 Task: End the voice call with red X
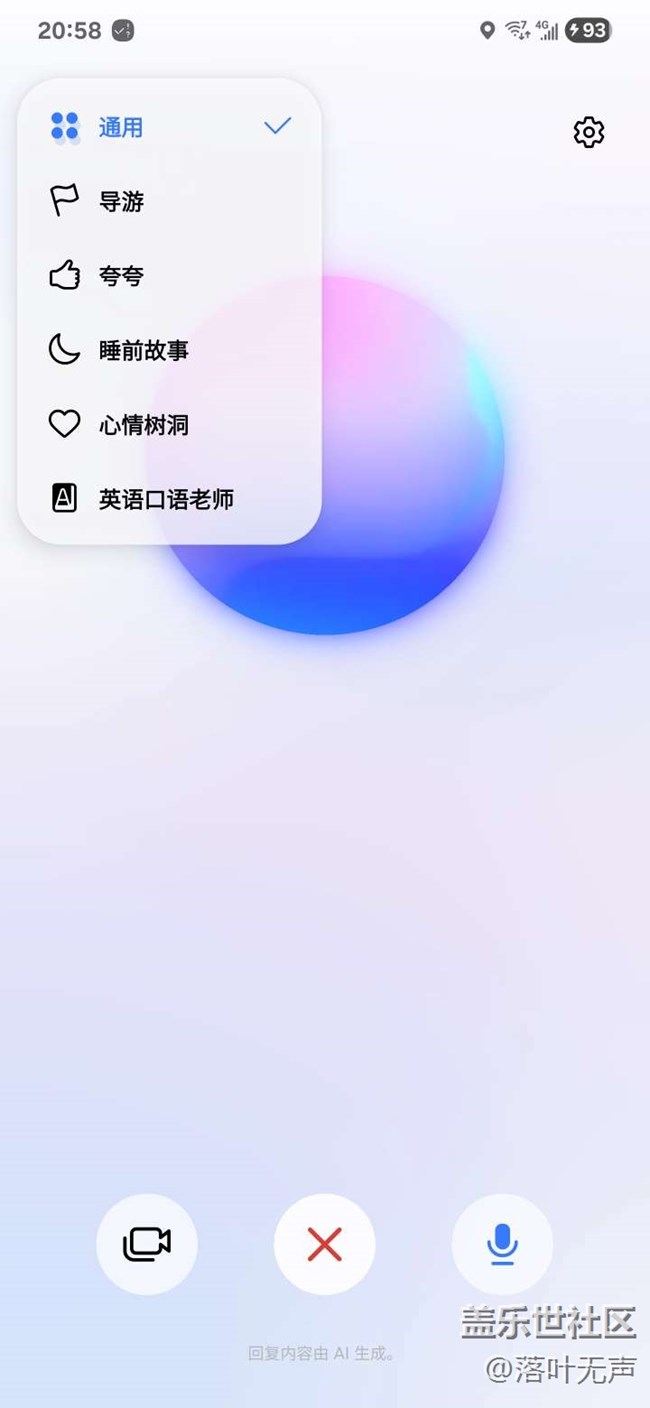tap(325, 1244)
